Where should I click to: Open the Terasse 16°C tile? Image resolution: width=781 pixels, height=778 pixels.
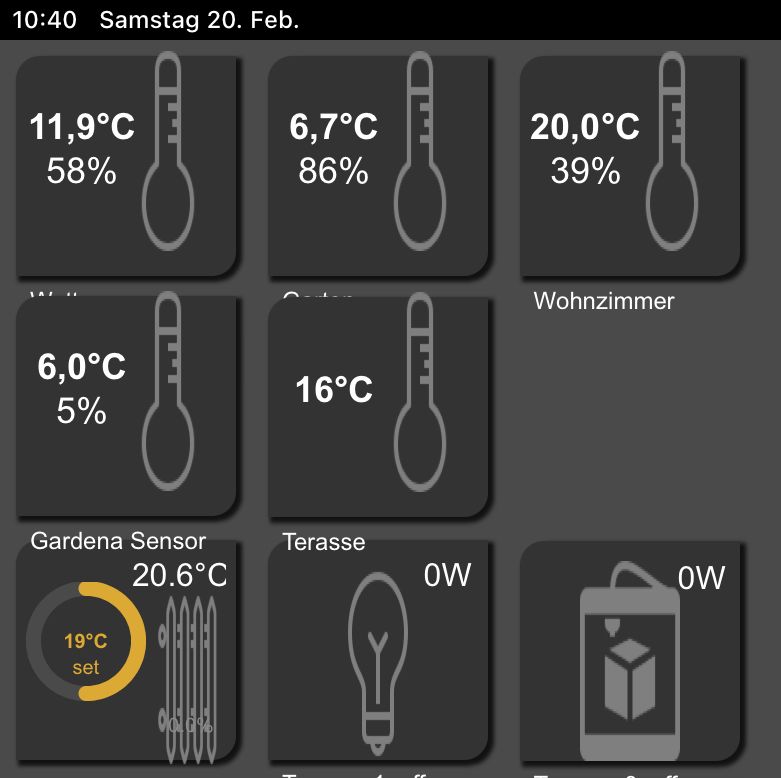378,407
